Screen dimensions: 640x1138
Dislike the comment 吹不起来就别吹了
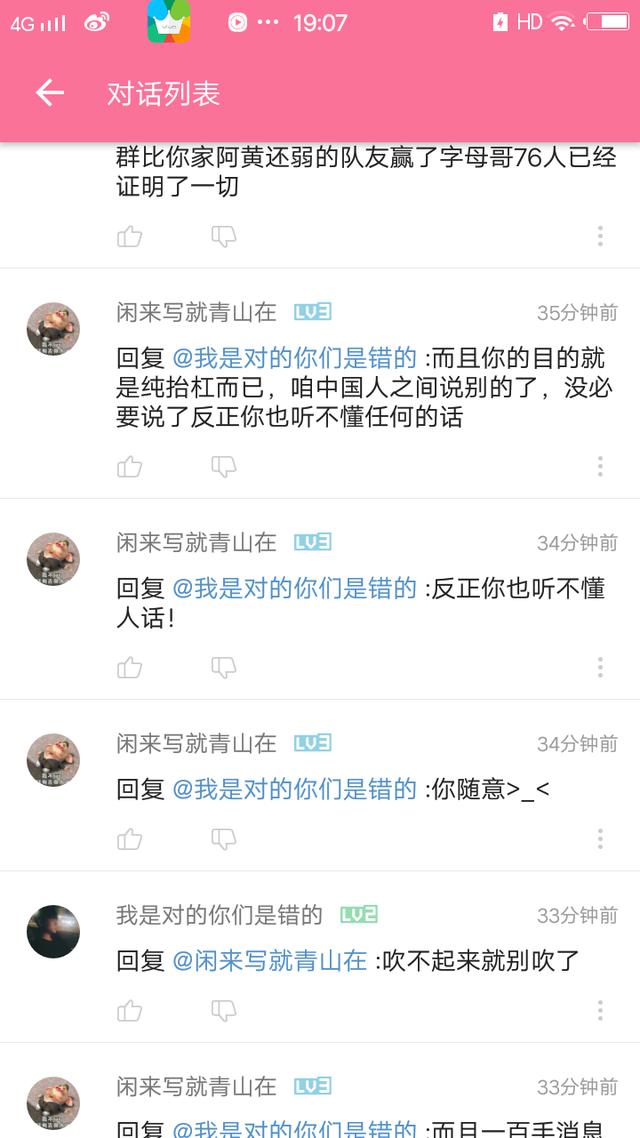pyautogui.click(x=223, y=1010)
